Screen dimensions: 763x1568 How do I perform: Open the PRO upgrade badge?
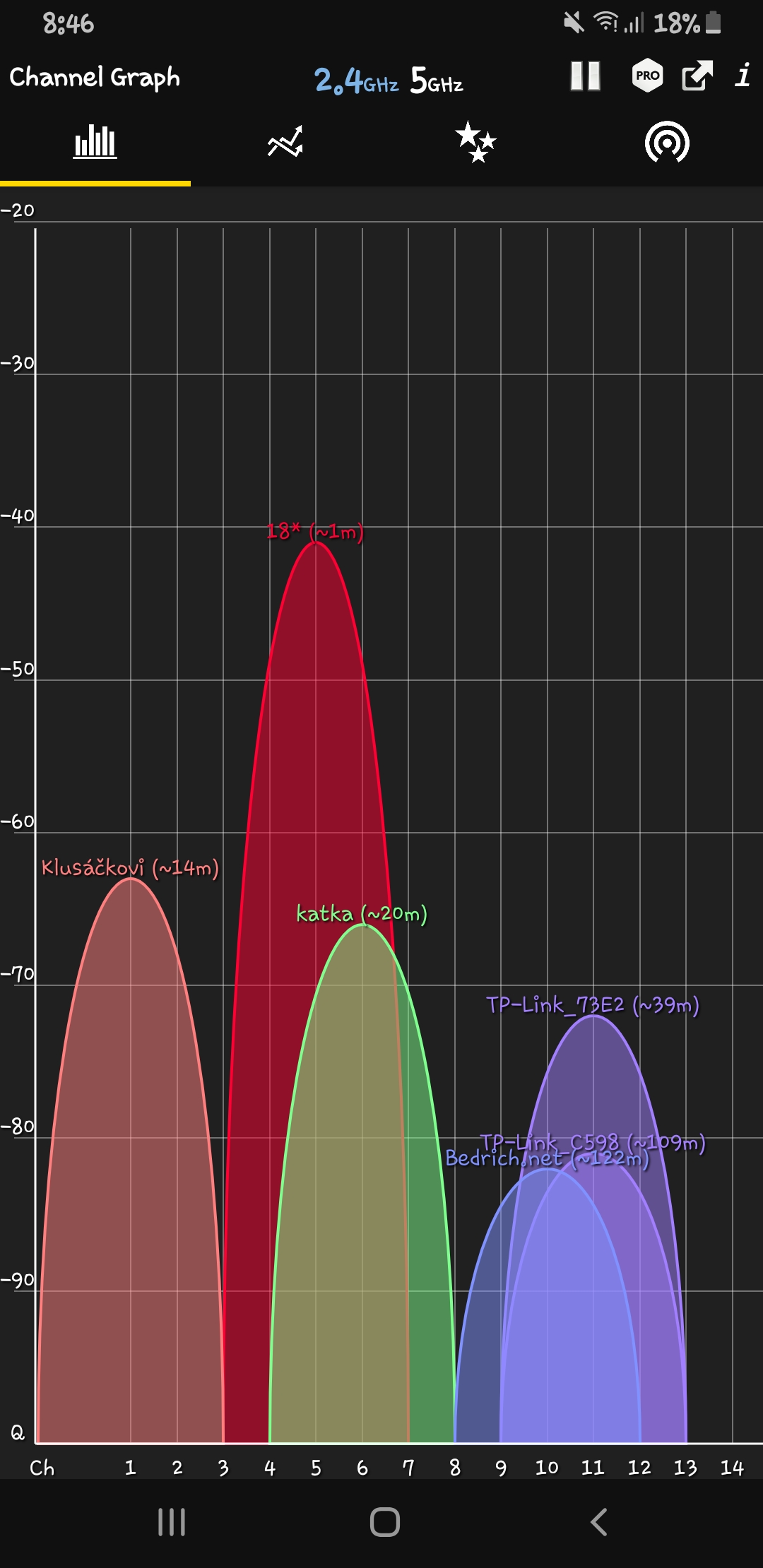coord(647,76)
